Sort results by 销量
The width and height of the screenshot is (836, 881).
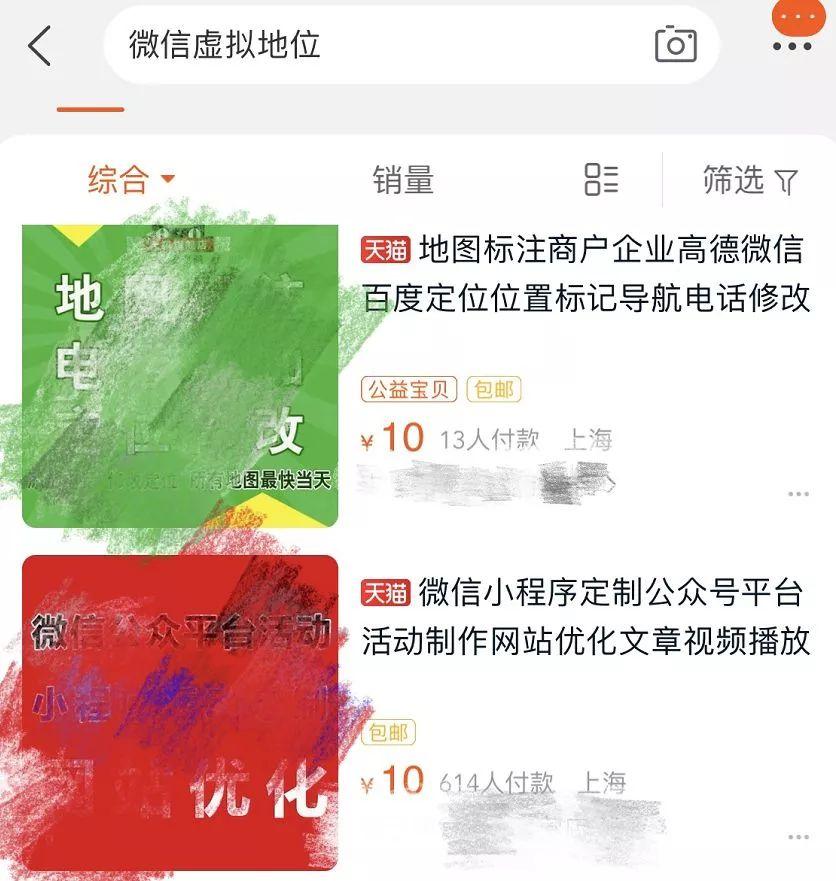(406, 180)
